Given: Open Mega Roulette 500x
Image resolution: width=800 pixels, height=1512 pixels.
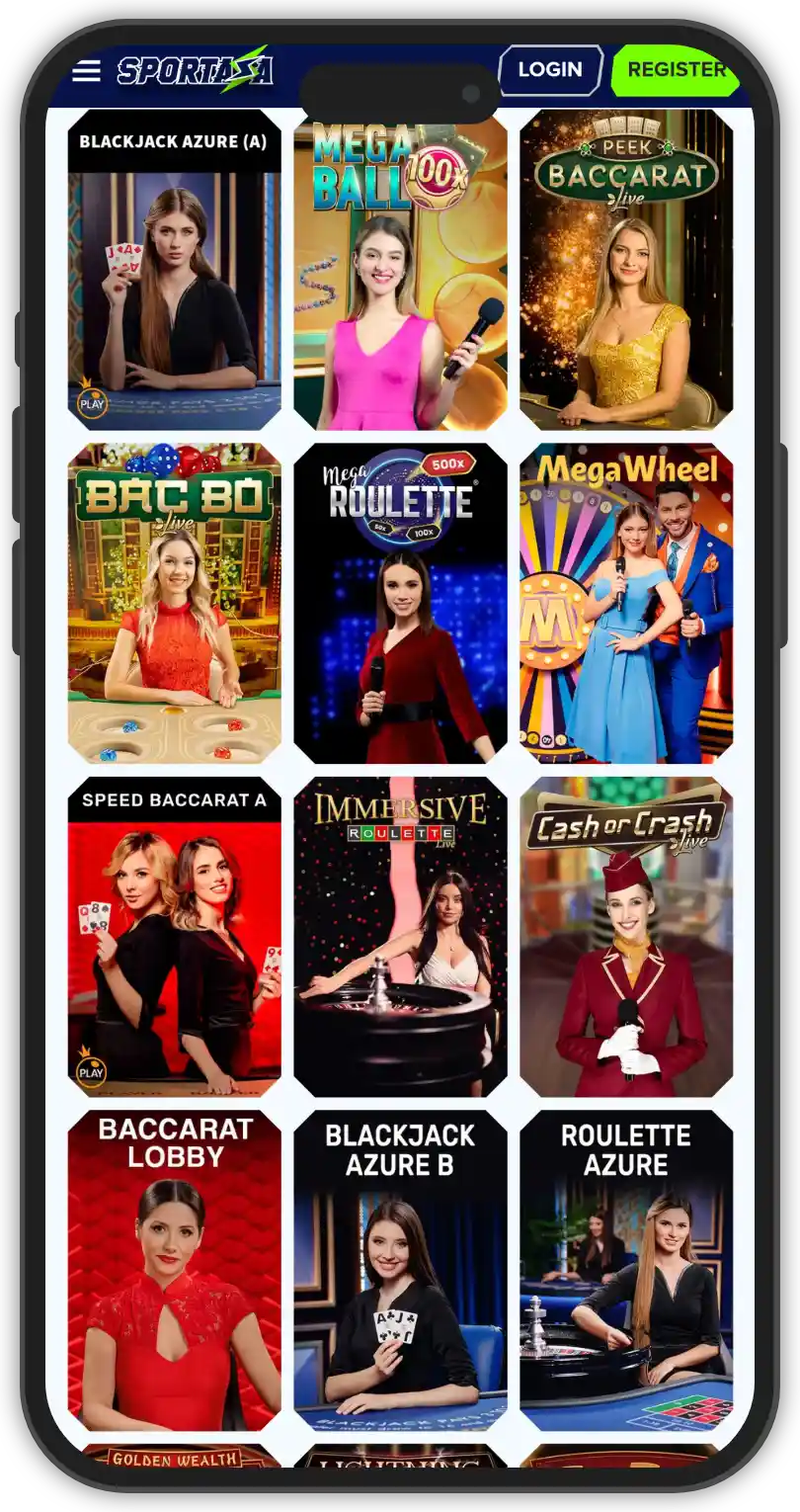Looking at the screenshot, I should (400, 603).
